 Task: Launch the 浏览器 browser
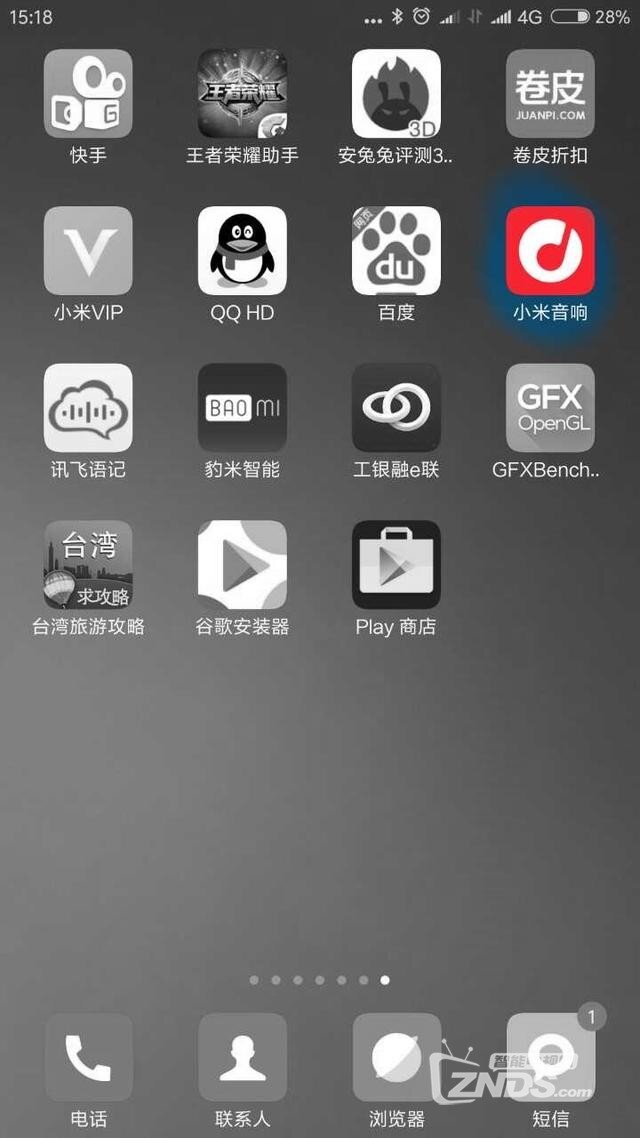396,1058
